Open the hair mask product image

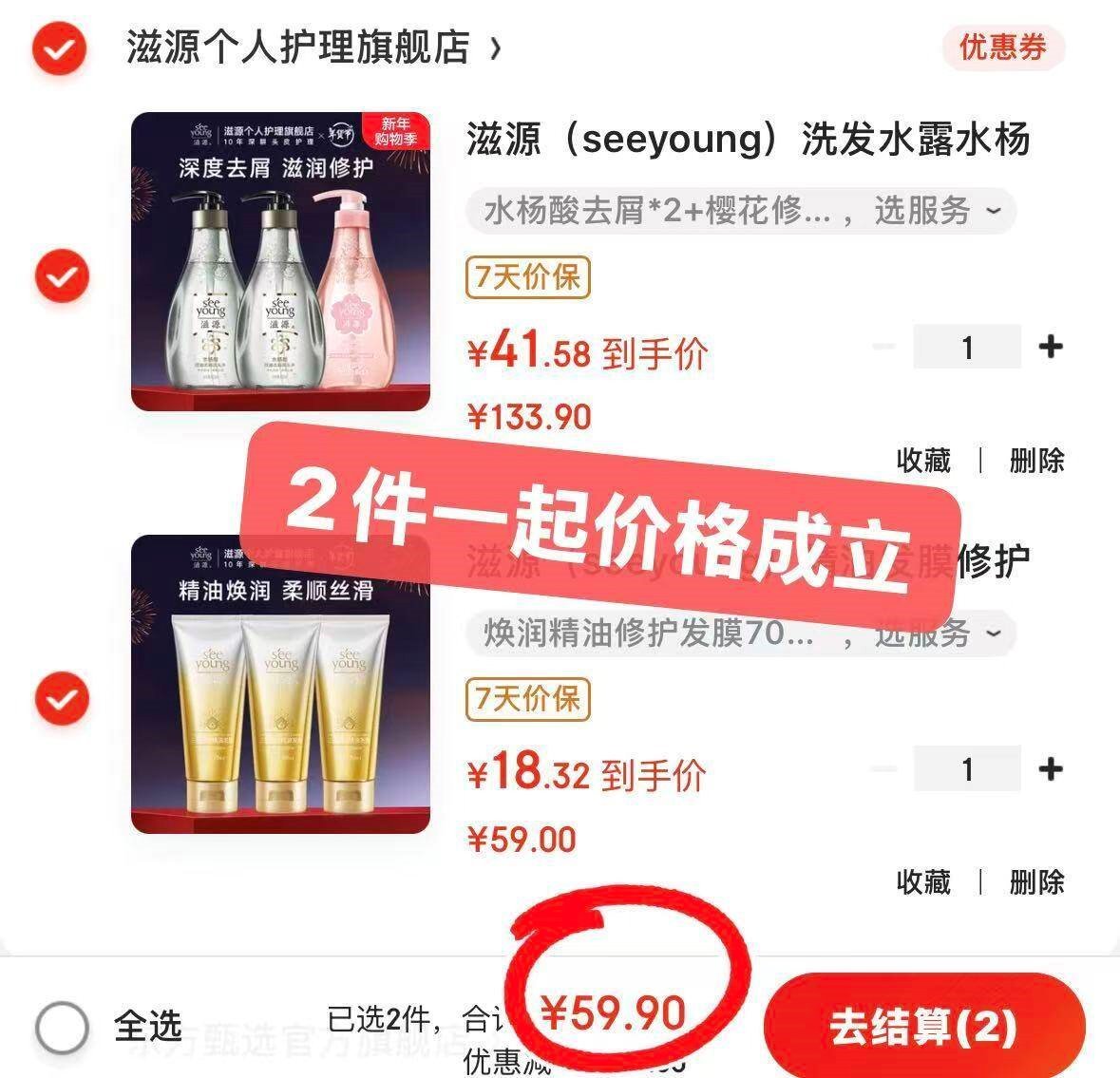(280, 684)
